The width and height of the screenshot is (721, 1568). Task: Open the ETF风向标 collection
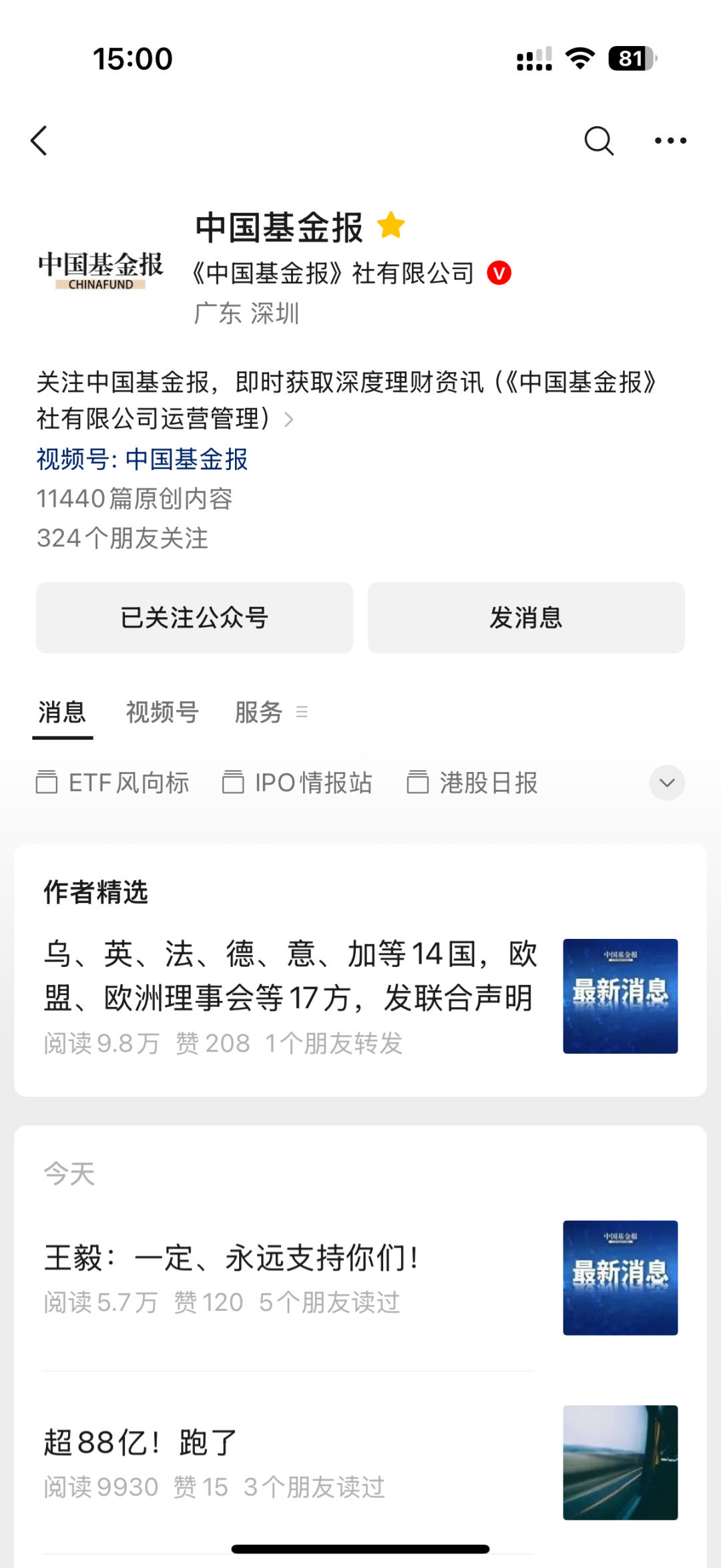(x=113, y=783)
